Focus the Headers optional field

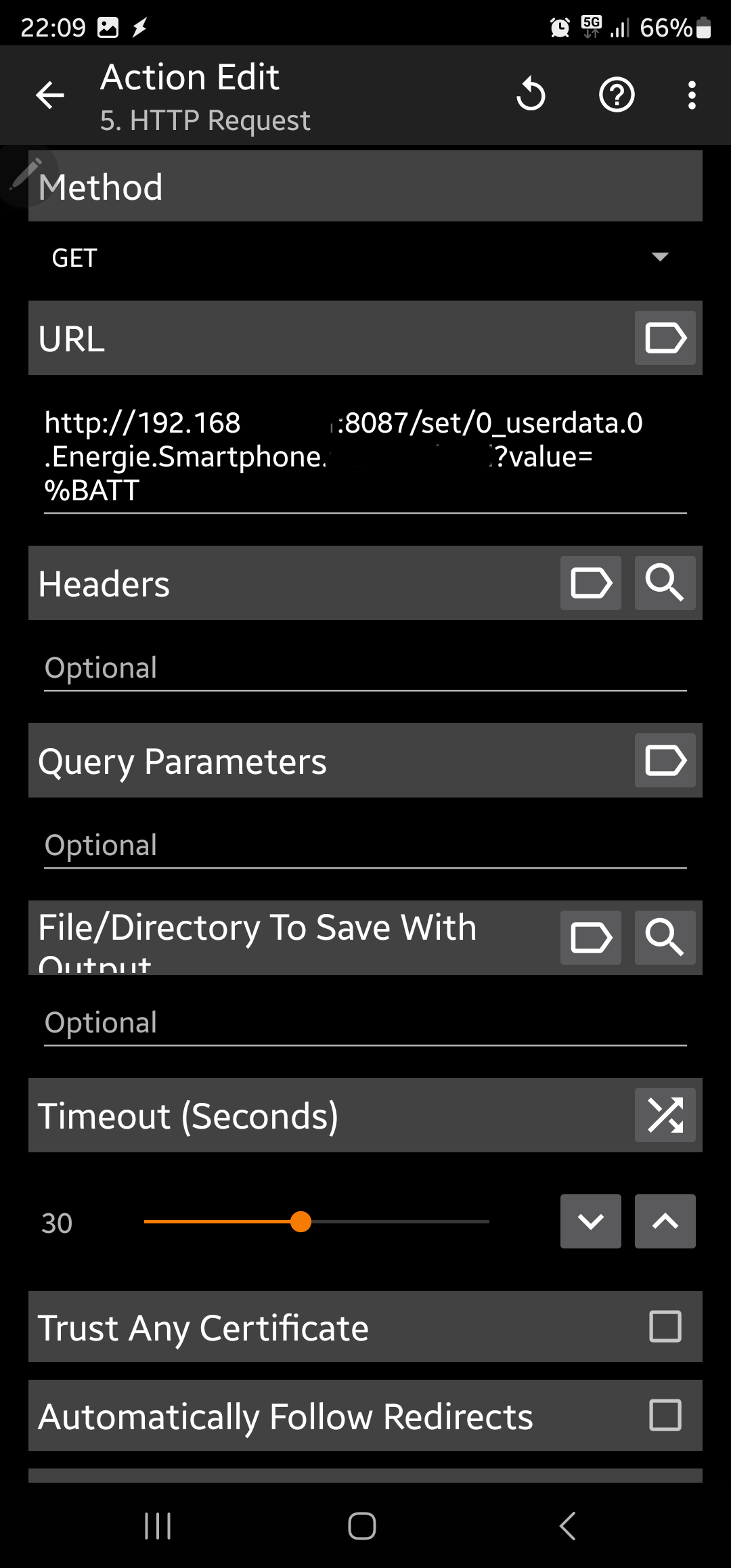coord(365,668)
